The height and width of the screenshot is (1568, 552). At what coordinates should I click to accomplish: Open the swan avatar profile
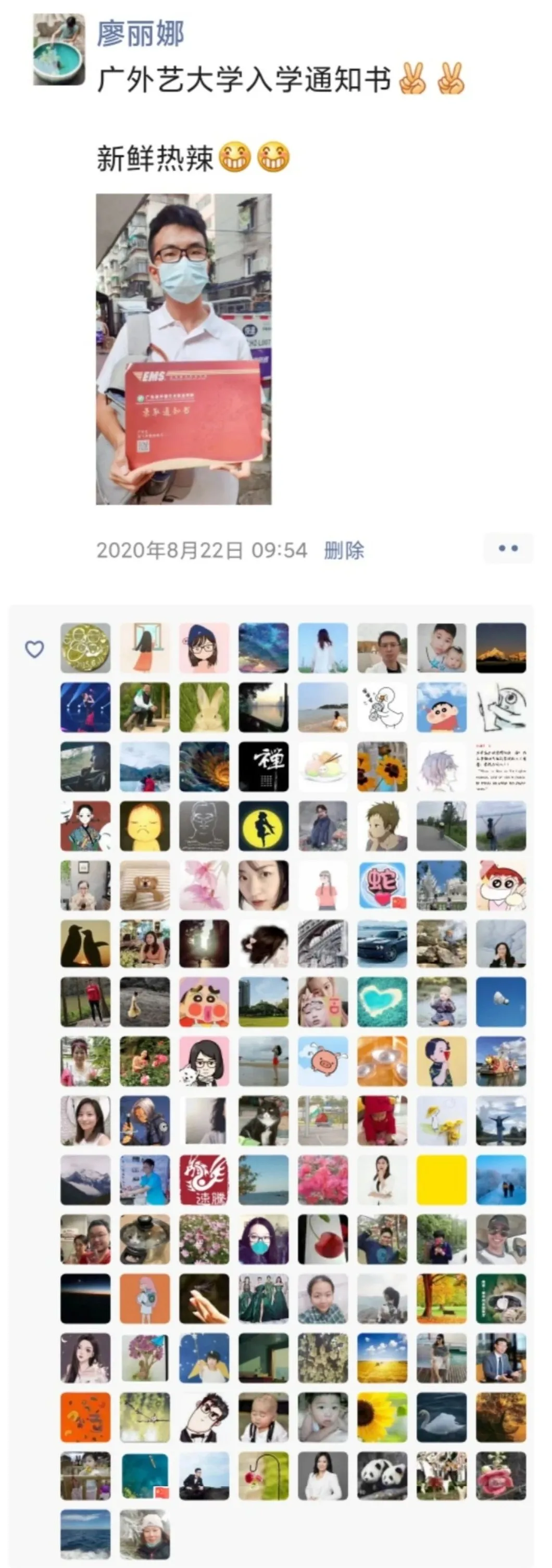(441, 1417)
